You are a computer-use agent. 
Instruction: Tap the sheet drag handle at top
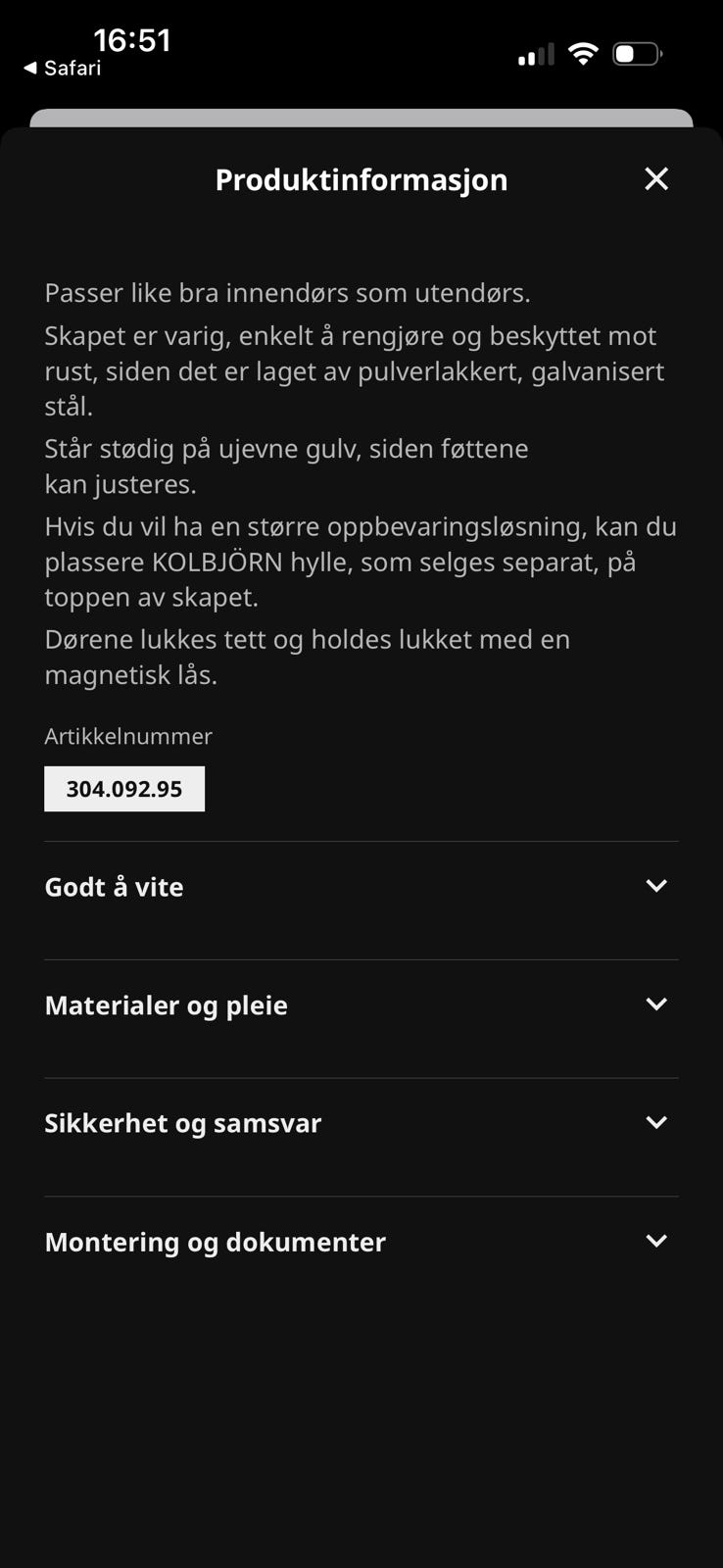[361, 119]
